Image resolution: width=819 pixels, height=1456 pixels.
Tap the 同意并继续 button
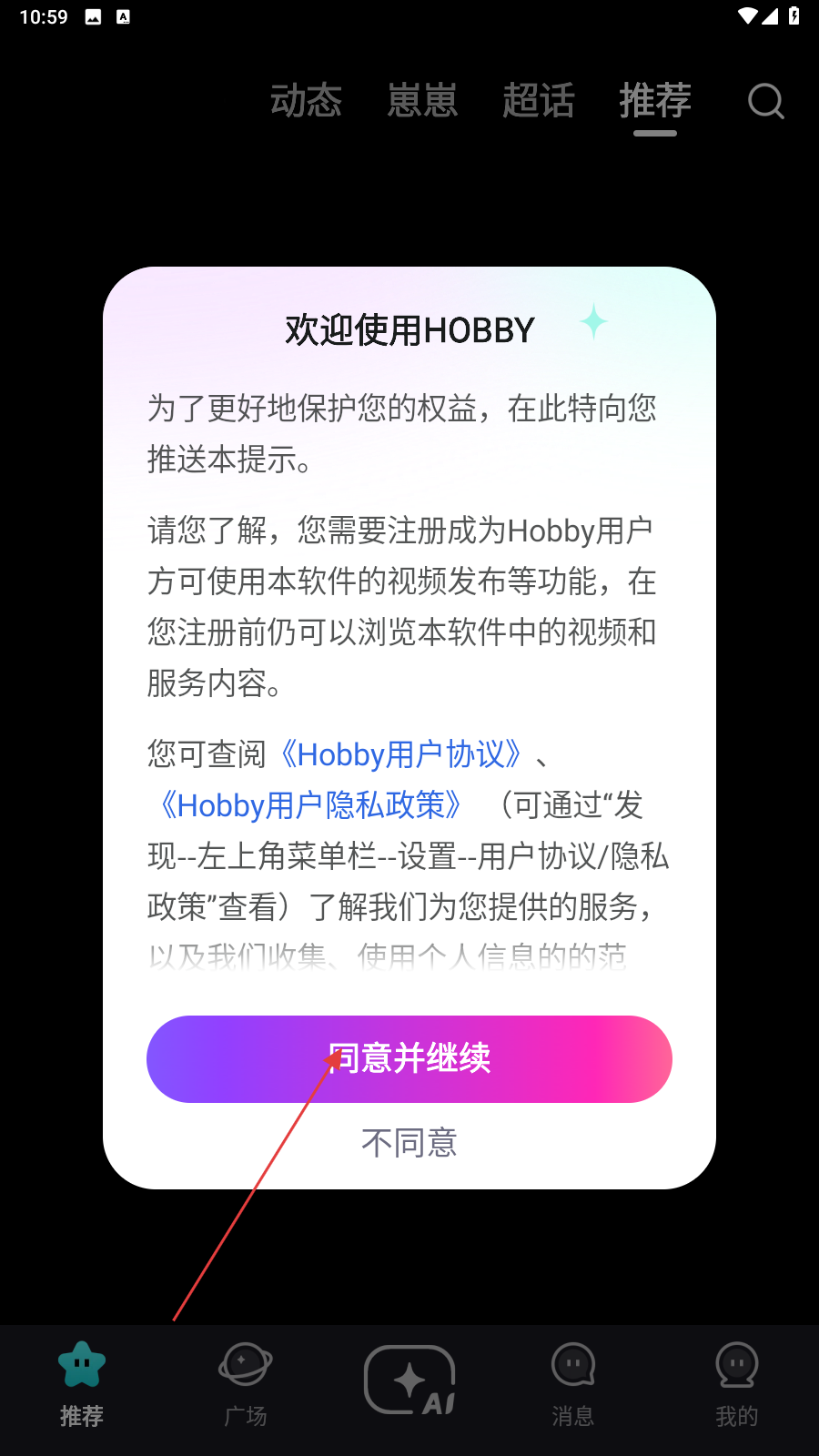pos(409,1058)
